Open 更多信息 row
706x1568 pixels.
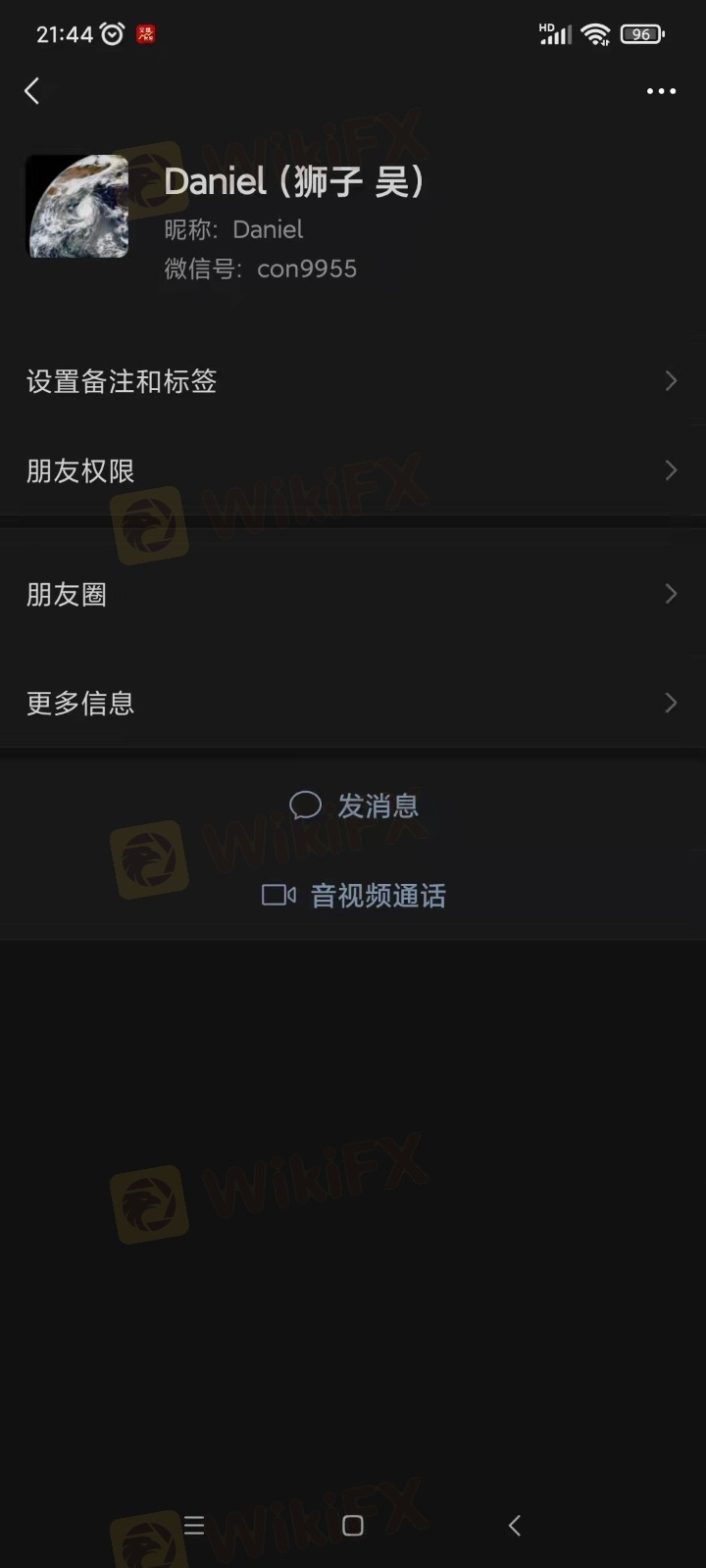(353, 703)
